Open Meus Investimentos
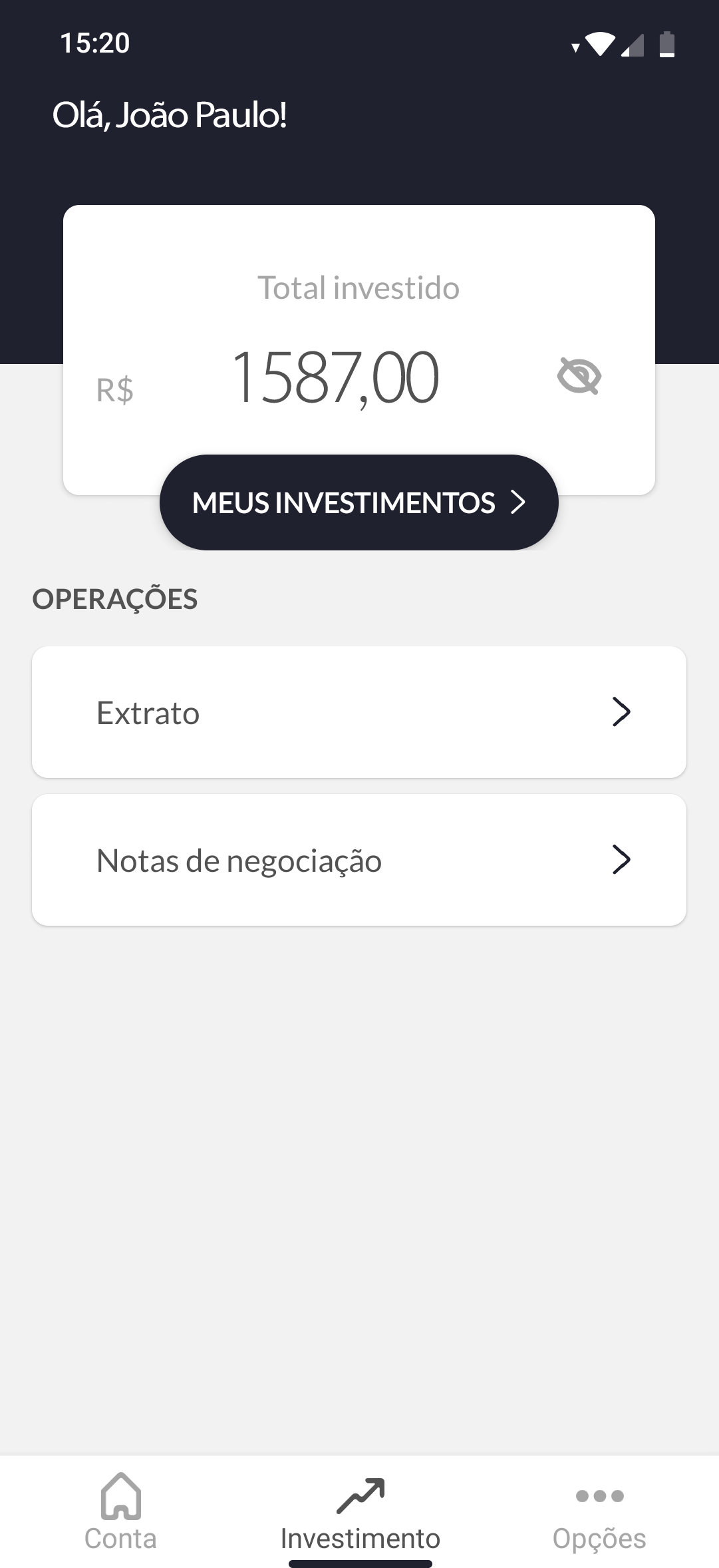Viewport: 719px width, 1568px height. pos(359,502)
